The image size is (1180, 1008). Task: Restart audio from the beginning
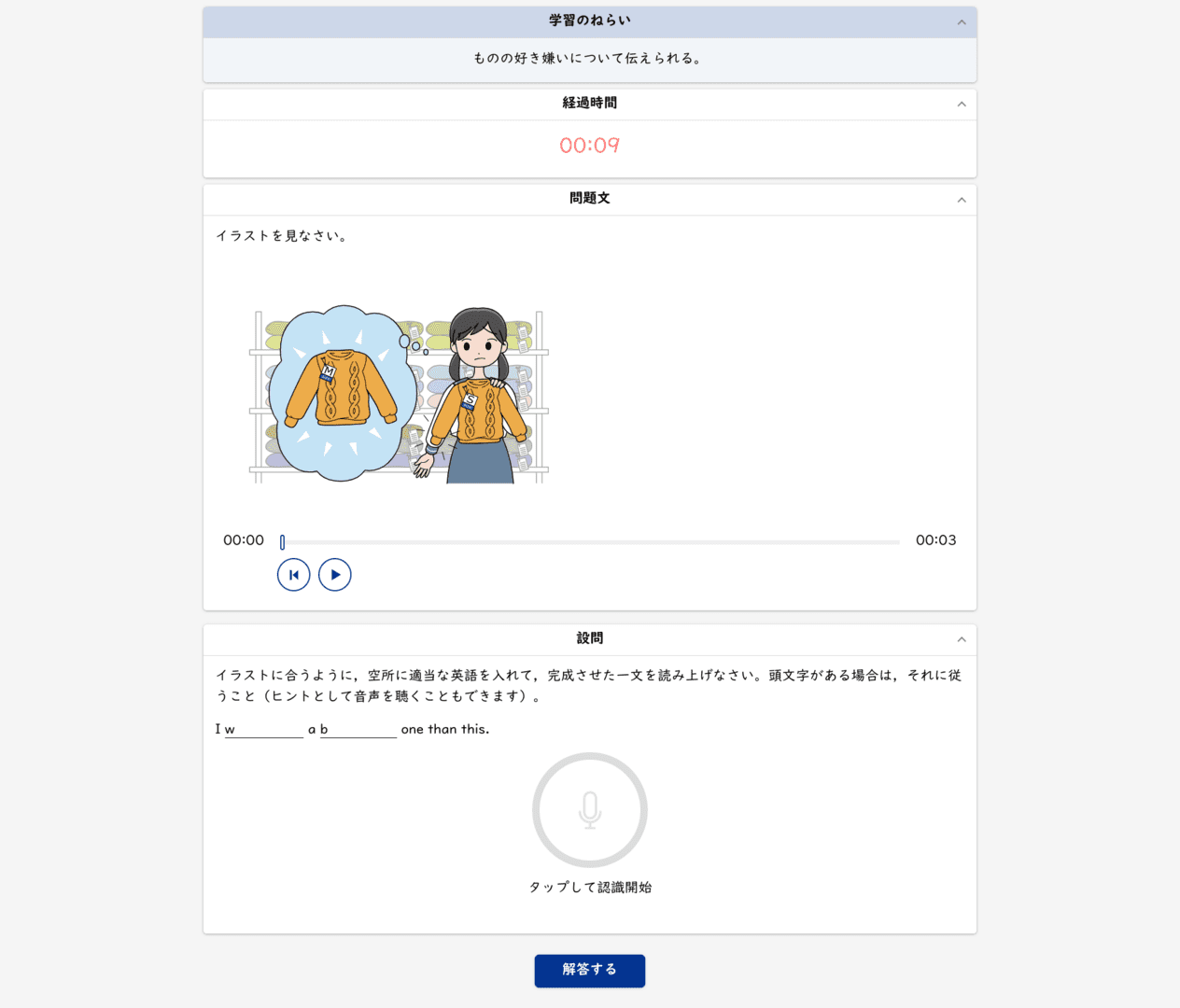coord(293,575)
